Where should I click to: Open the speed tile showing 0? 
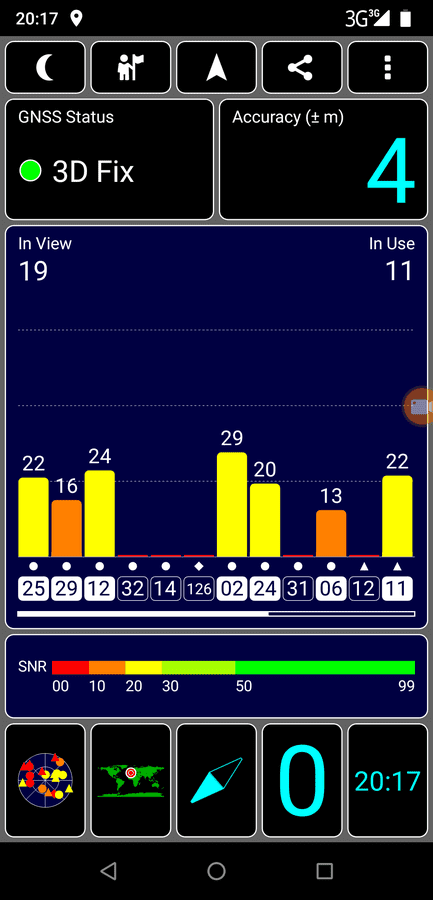pyautogui.click(x=302, y=780)
